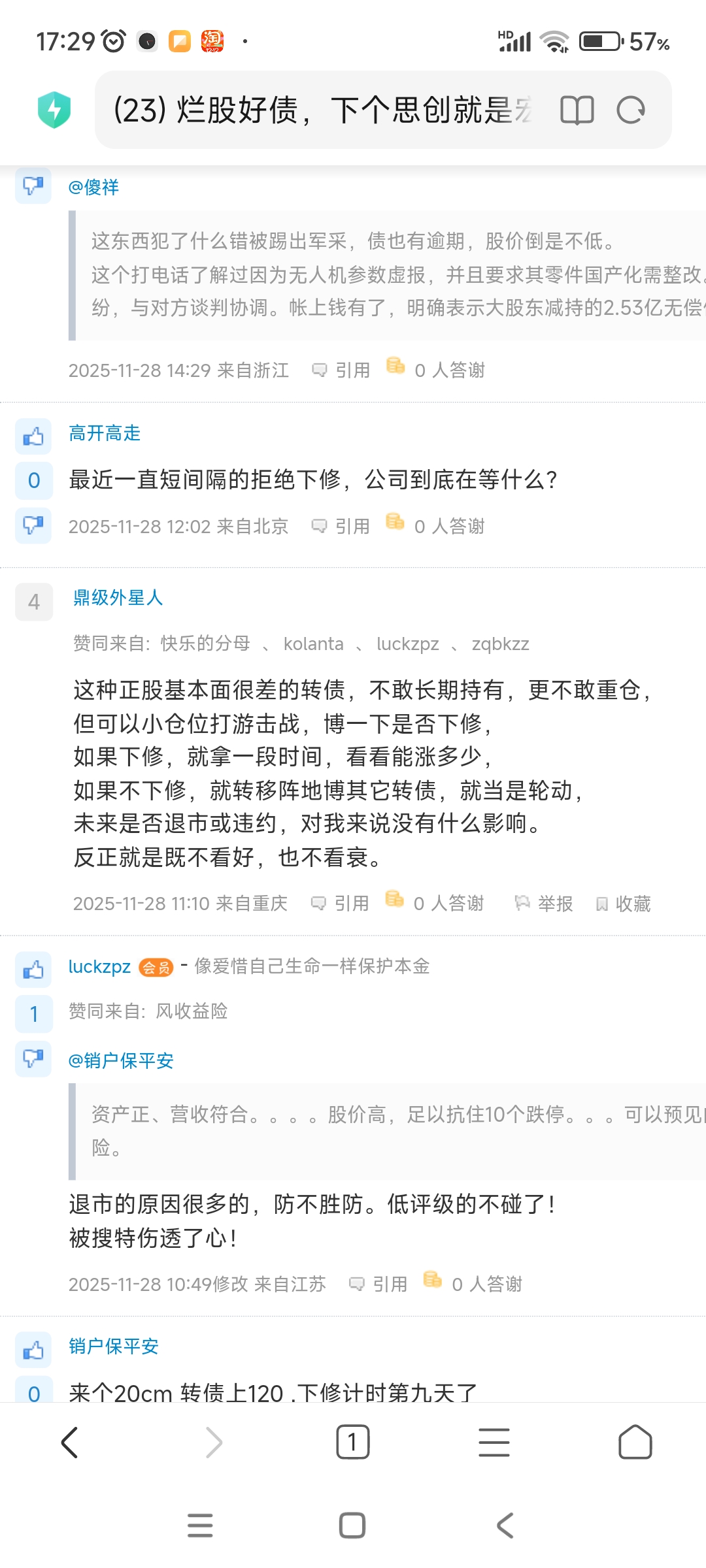Open reader mode book icon
The image size is (706, 1568).
tap(577, 110)
